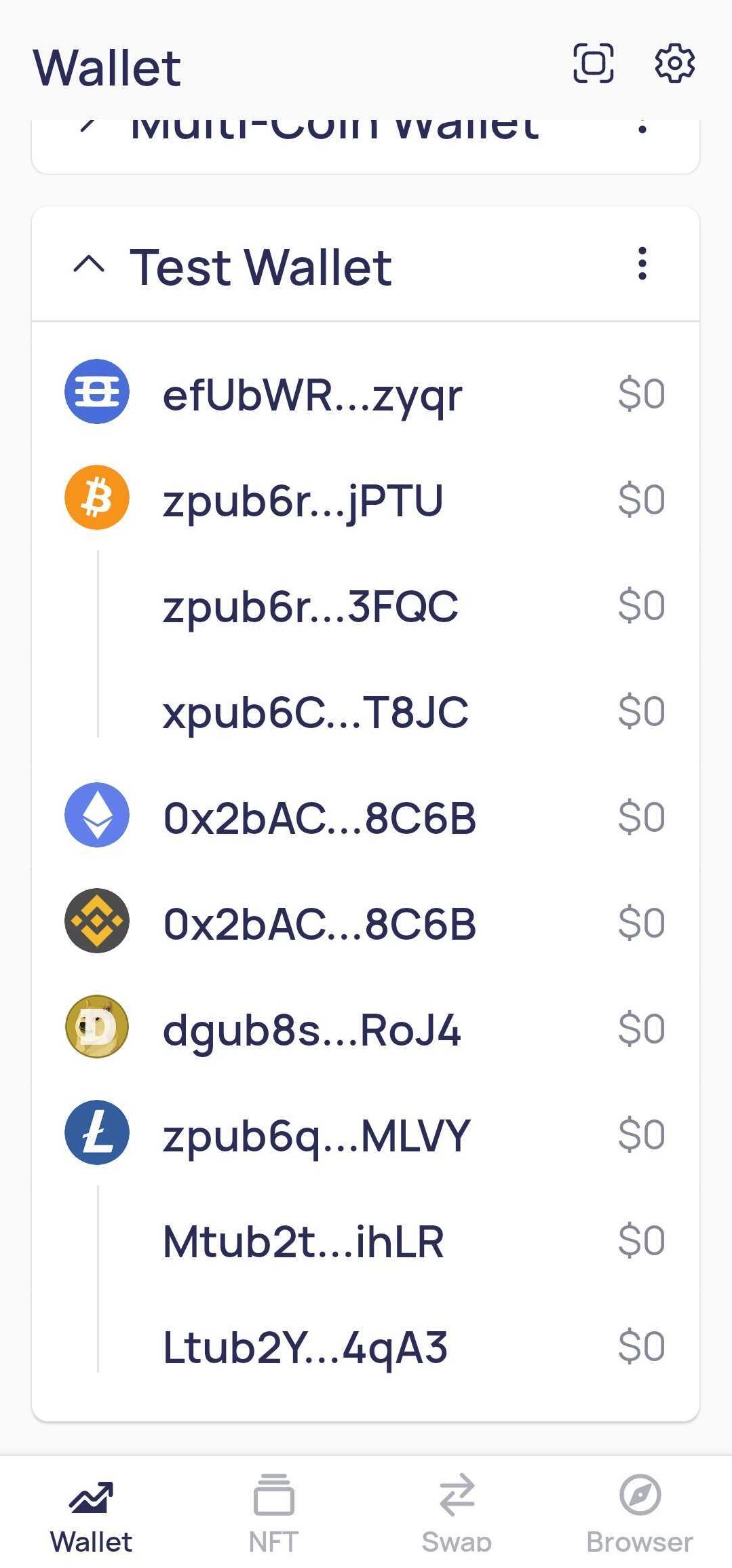The image size is (732, 1568).
Task: Open wallet settings gear
Action: coord(674,64)
